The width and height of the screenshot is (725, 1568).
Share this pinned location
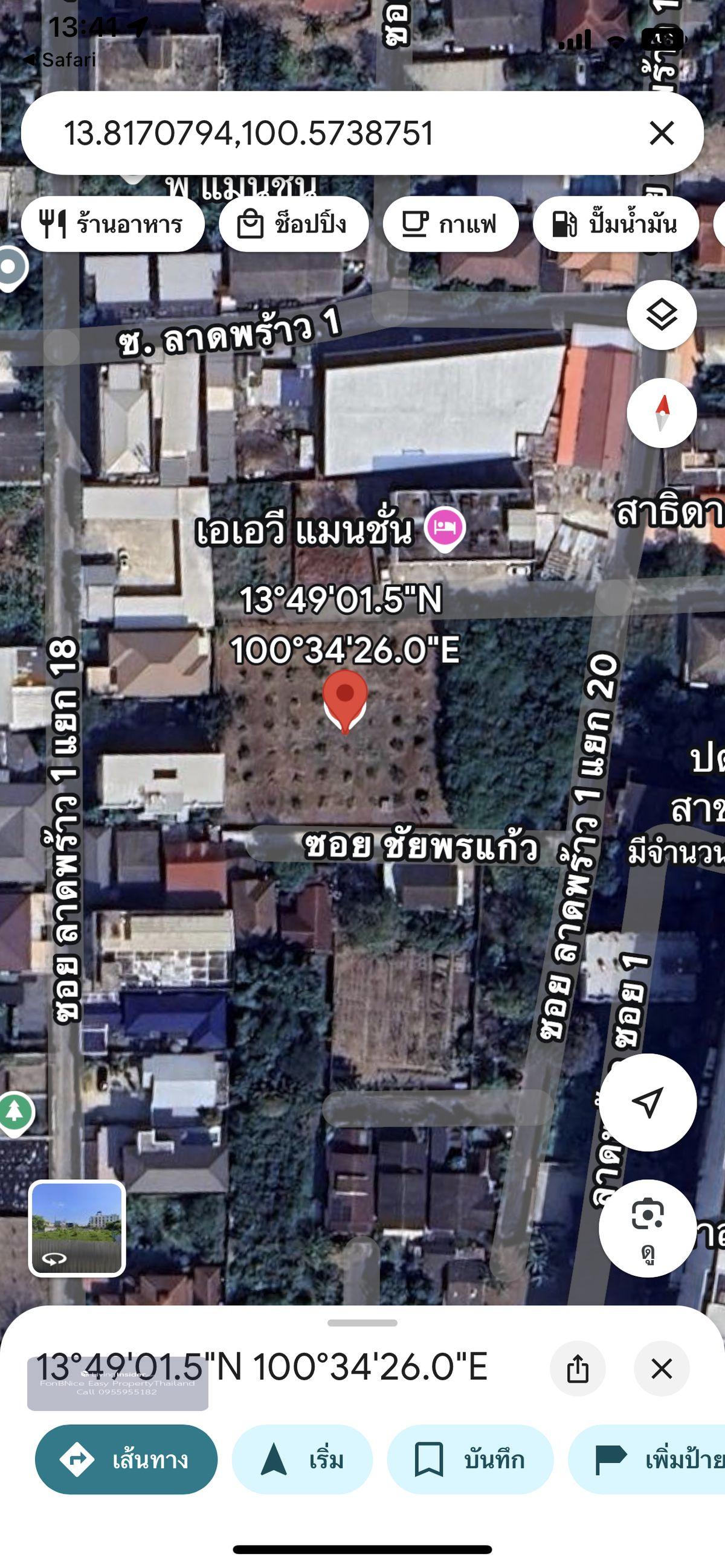coord(578,1369)
